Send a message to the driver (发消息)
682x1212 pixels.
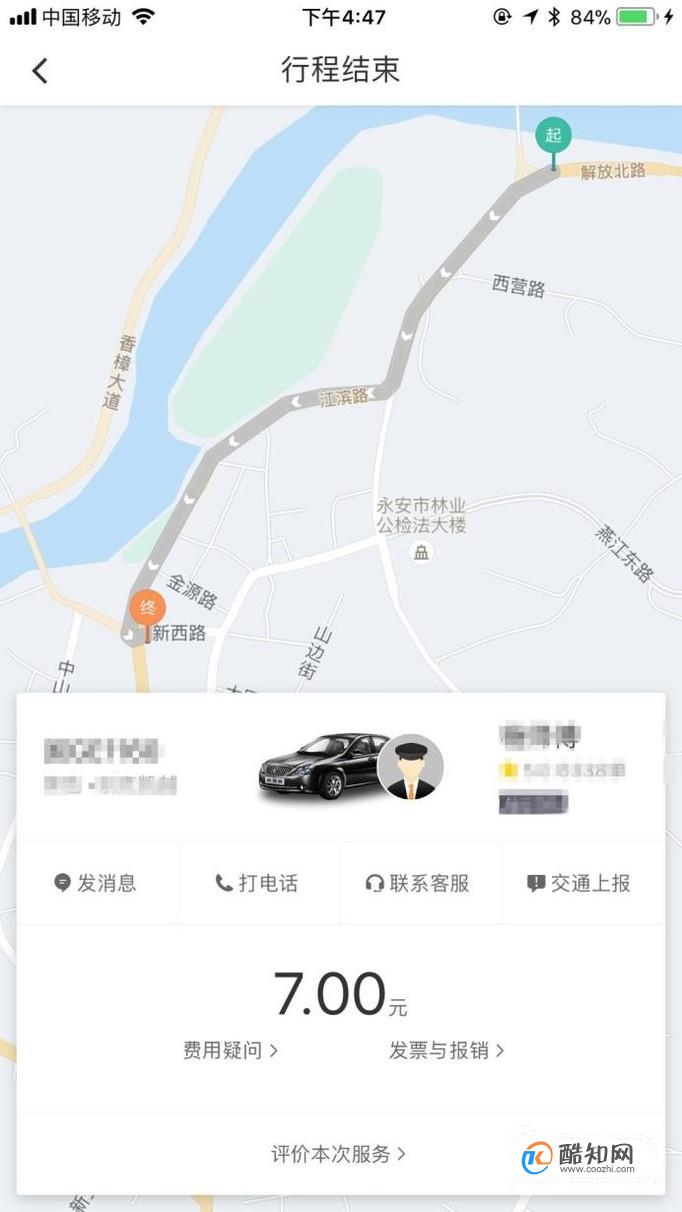point(96,883)
